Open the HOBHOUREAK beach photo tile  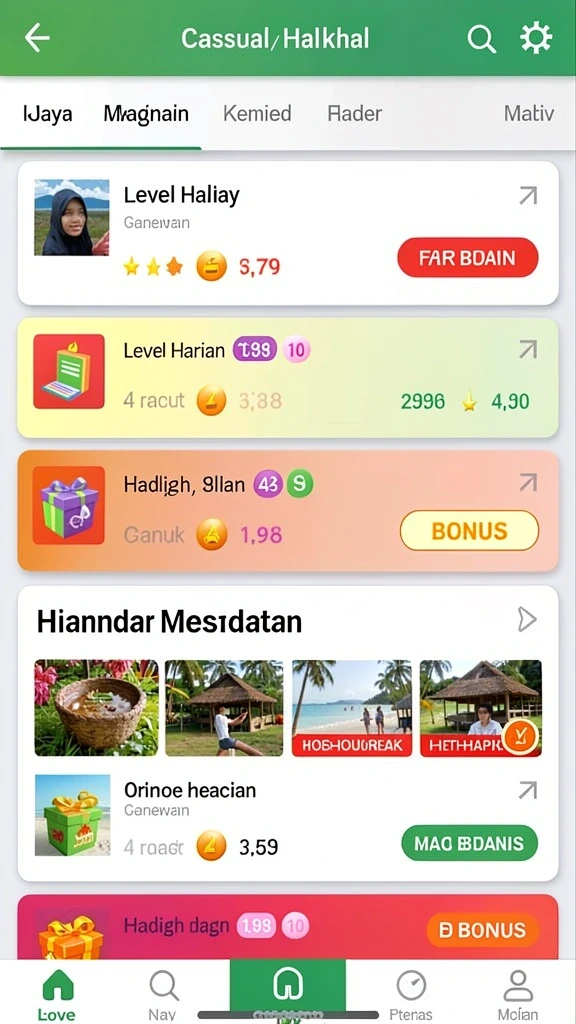352,708
